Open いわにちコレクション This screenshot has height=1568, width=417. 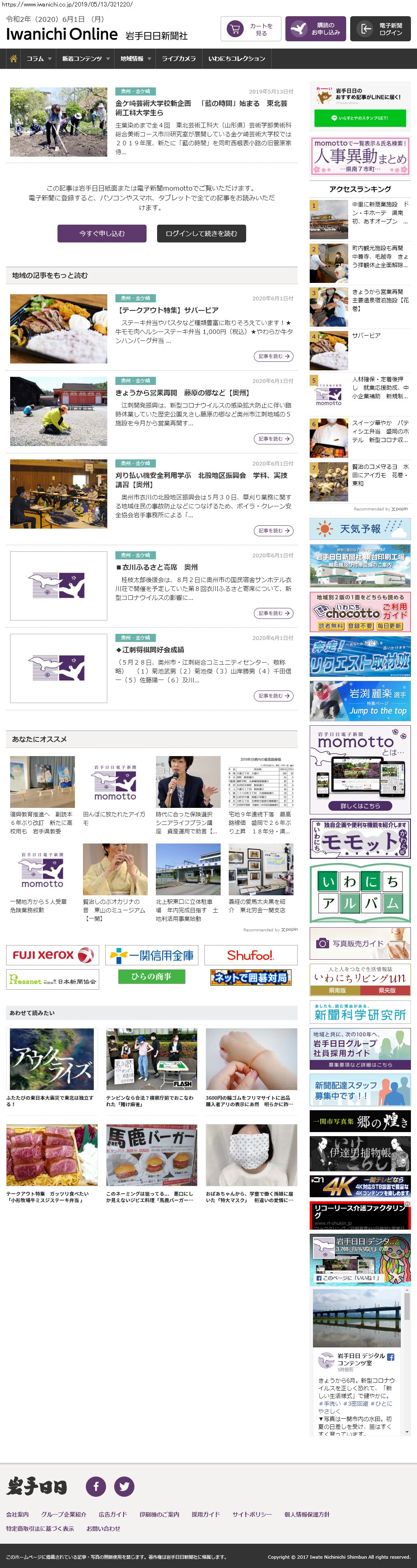click(236, 59)
